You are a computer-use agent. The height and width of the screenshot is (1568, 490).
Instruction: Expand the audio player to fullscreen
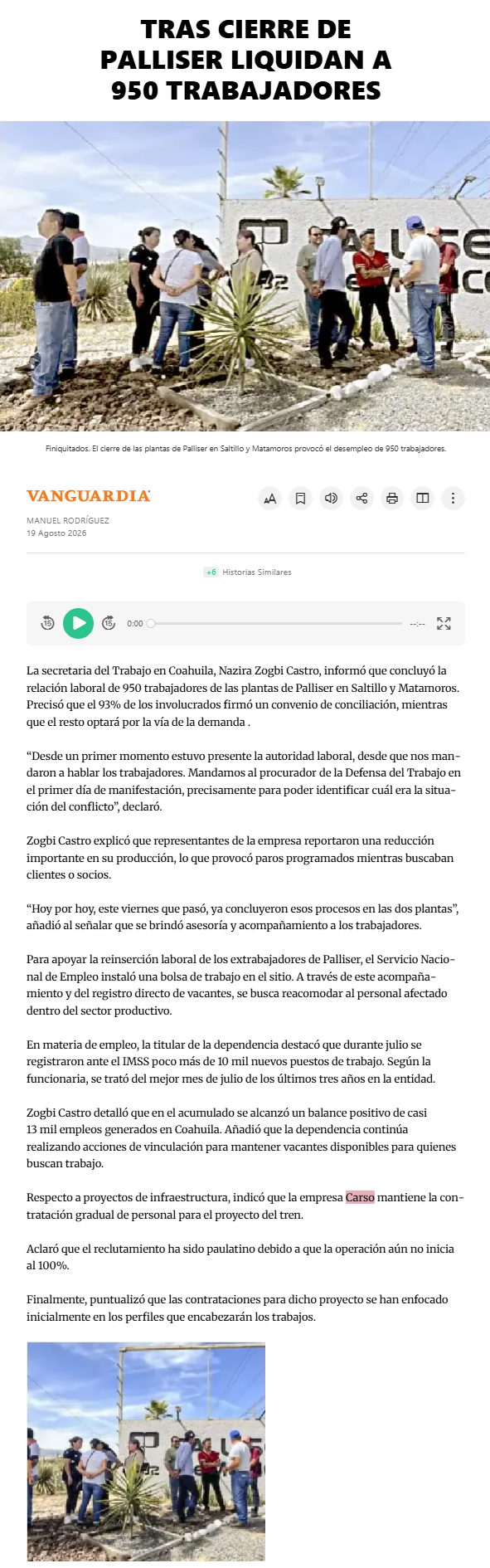coord(444,623)
